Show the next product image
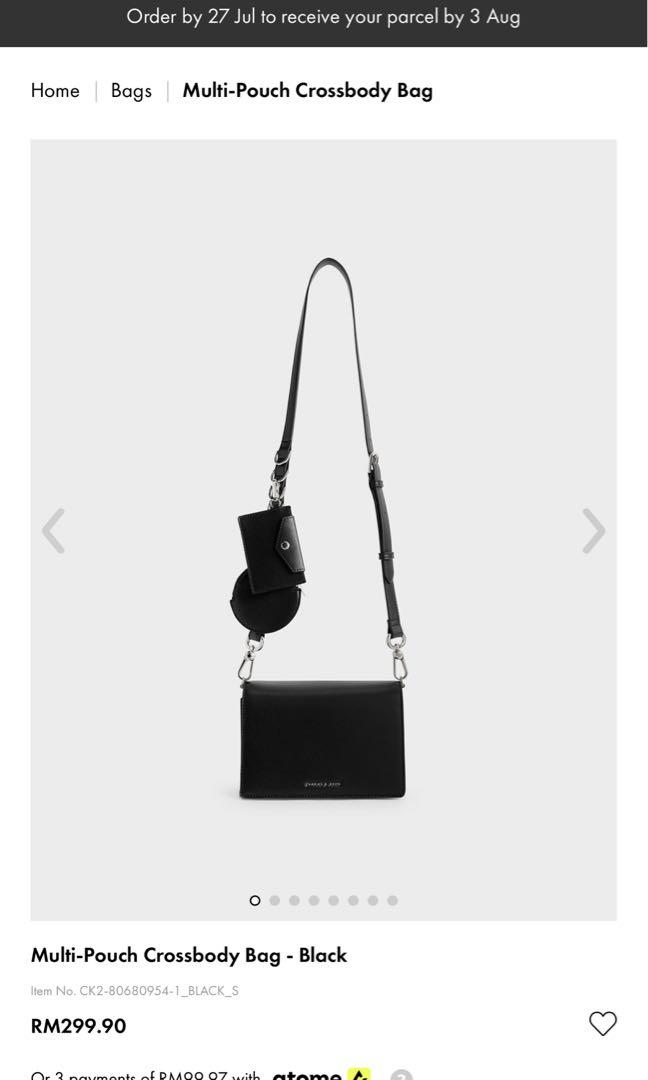Image resolution: width=648 pixels, height=1080 pixels. tap(593, 530)
